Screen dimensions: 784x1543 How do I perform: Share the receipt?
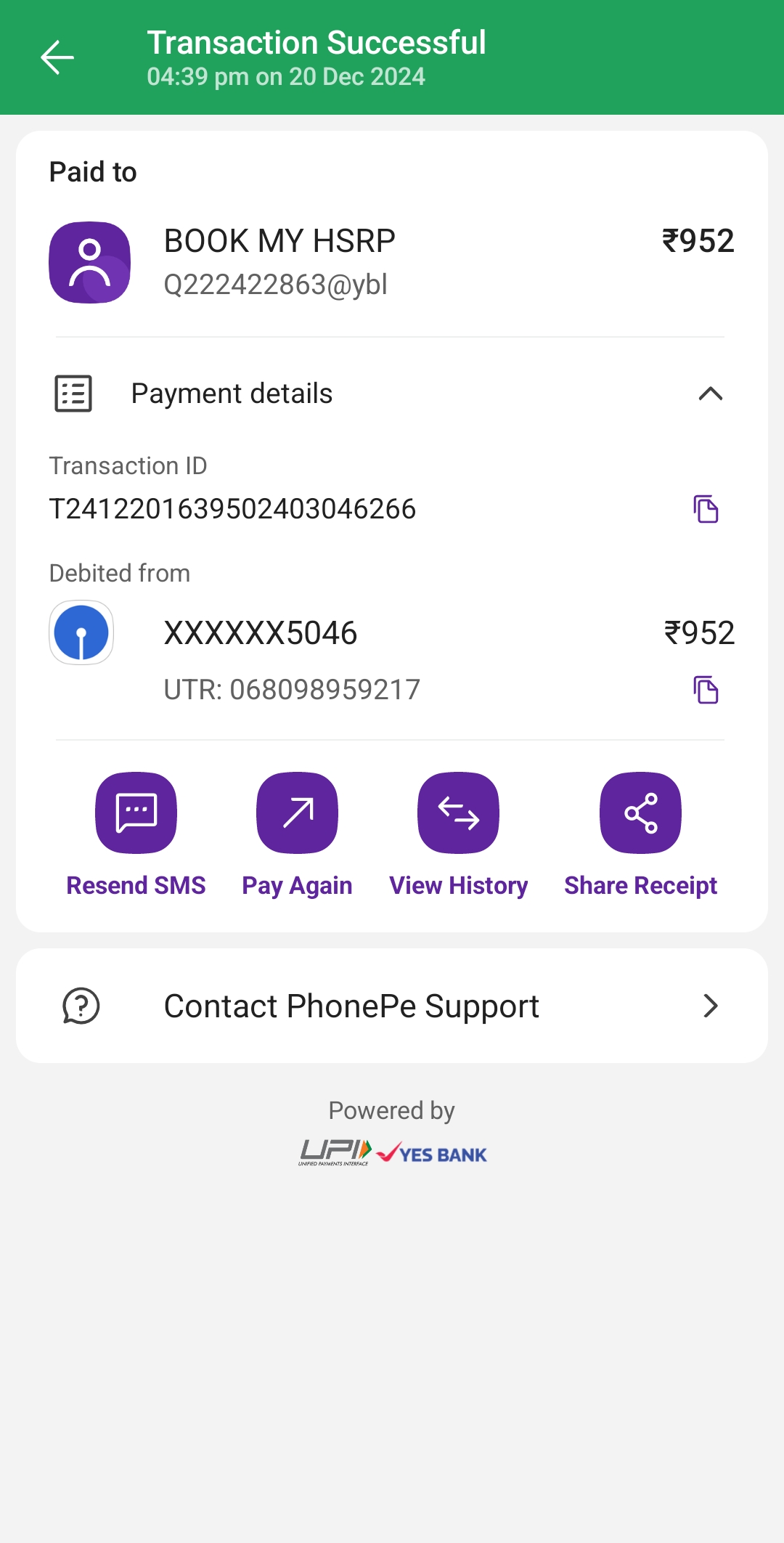pos(640,813)
